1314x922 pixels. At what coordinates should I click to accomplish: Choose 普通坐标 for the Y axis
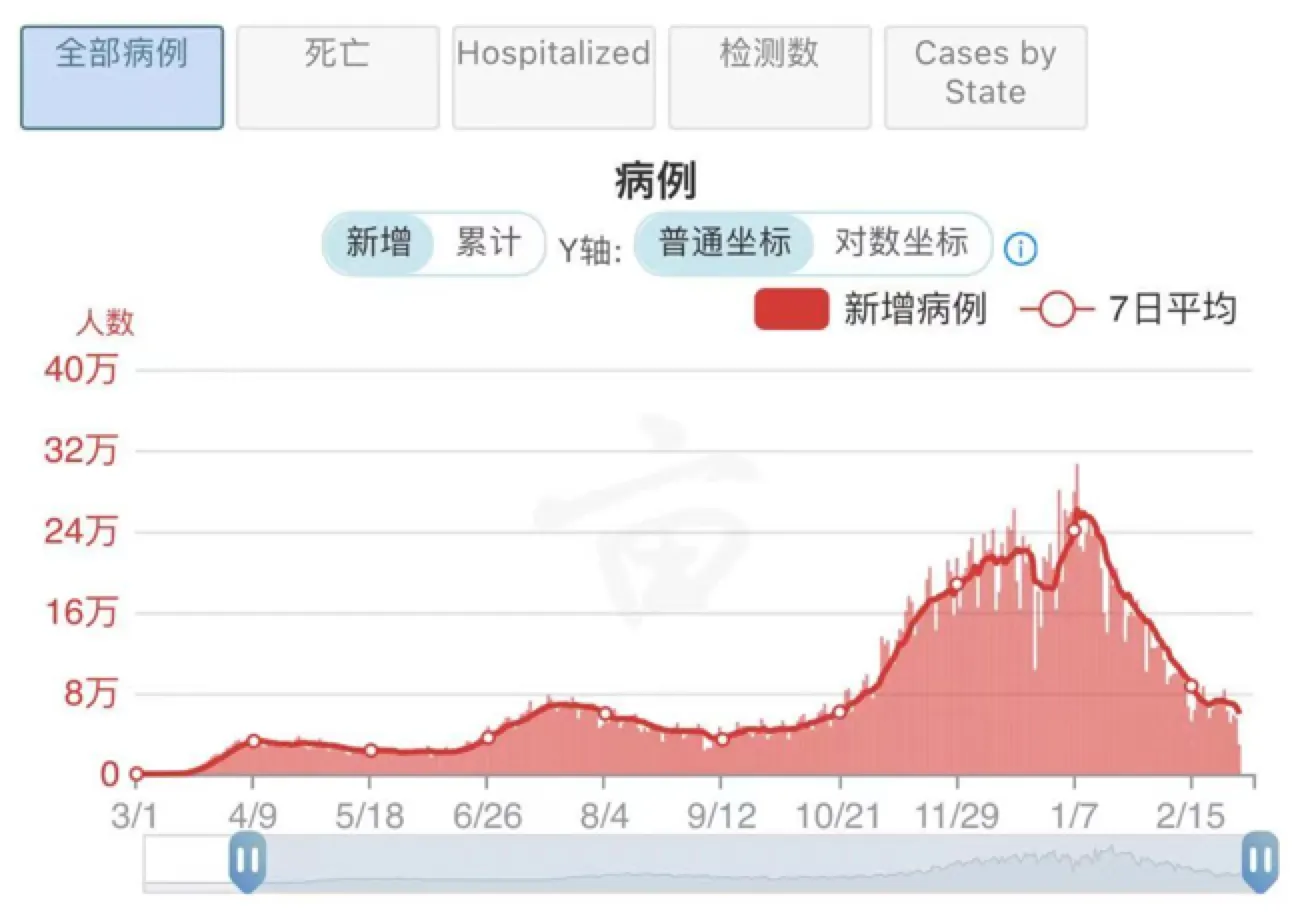(725, 242)
